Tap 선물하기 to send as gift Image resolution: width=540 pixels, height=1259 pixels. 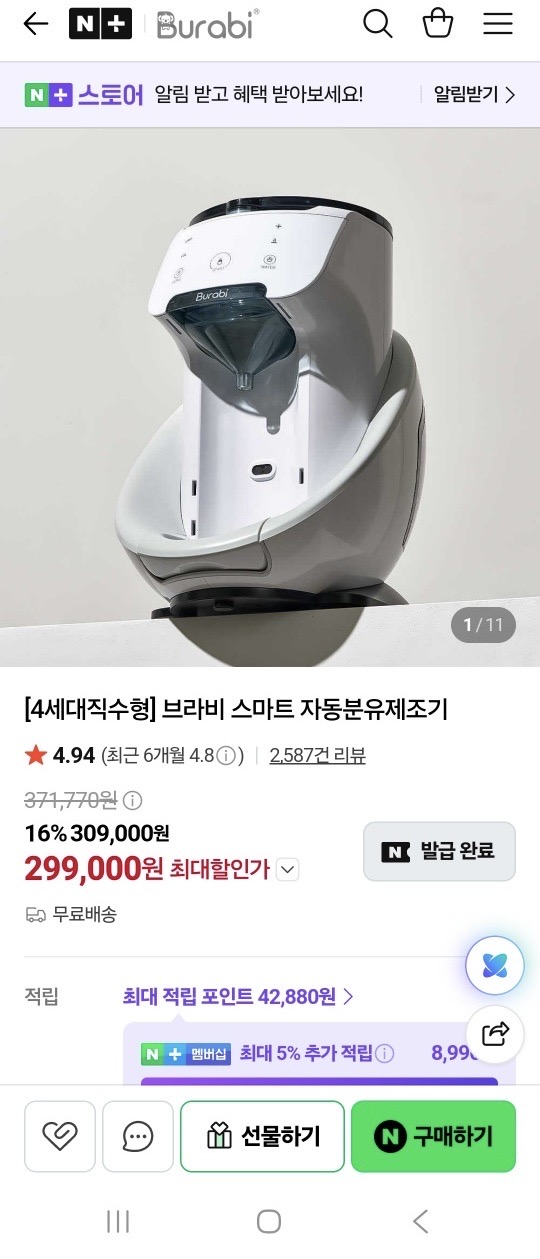(x=262, y=1136)
